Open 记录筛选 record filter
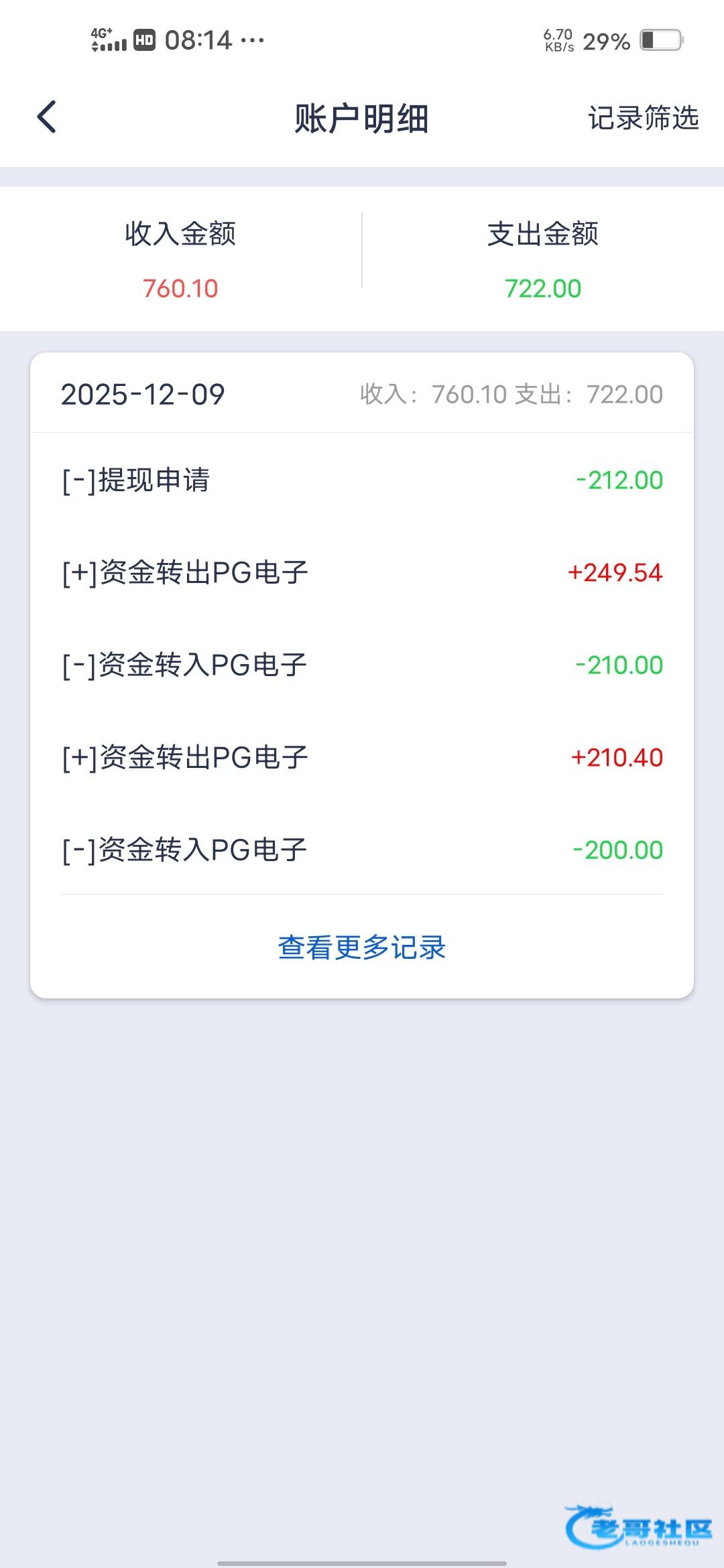Screen dimensions: 724x1568 pos(643,118)
